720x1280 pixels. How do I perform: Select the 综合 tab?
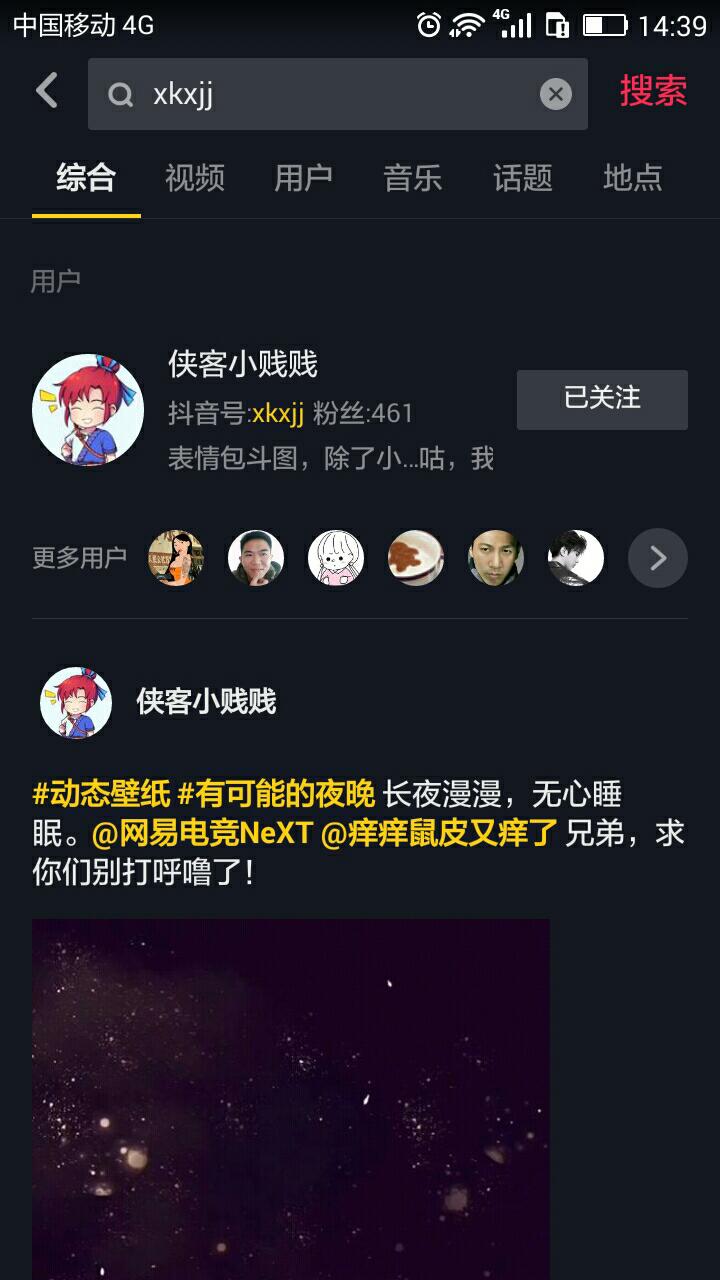[x=86, y=178]
